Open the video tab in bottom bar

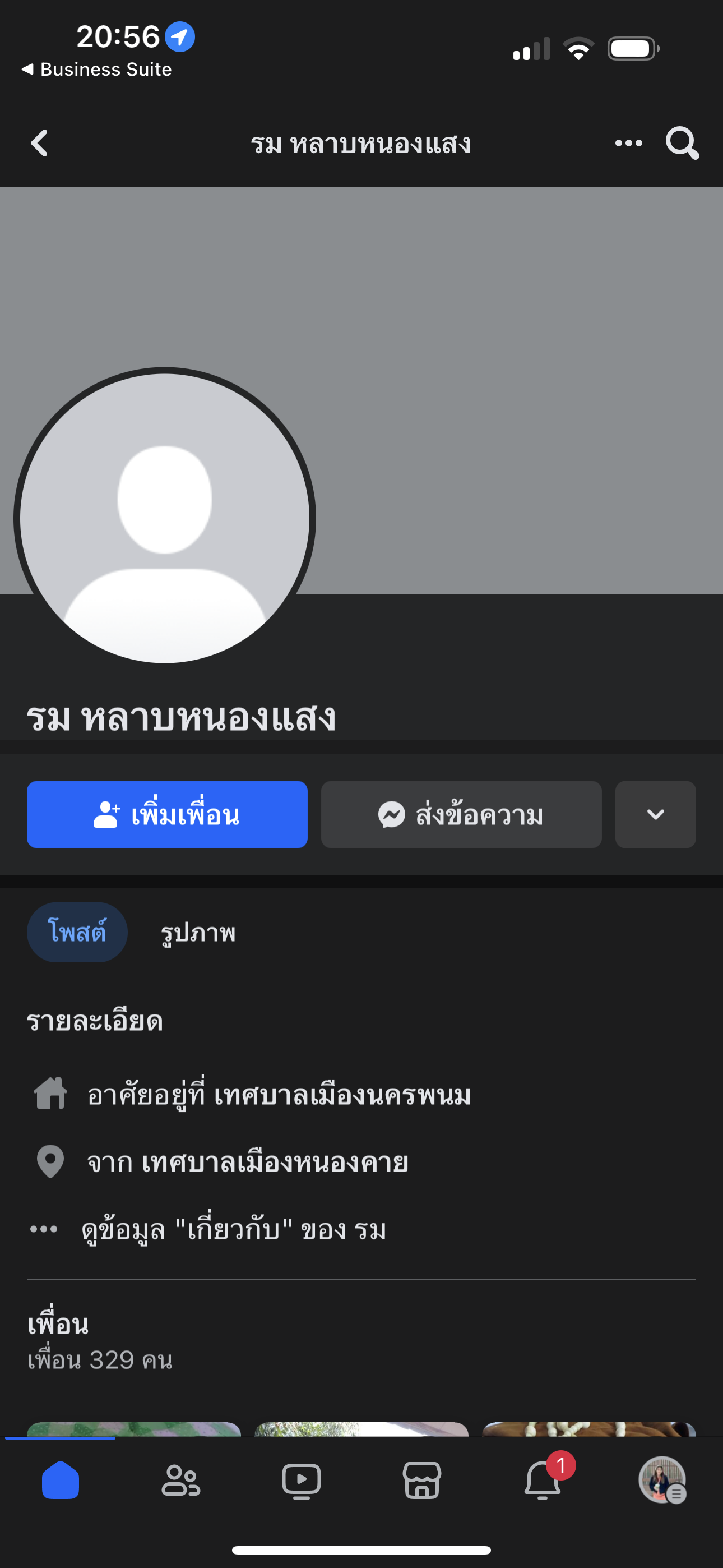[x=302, y=1481]
